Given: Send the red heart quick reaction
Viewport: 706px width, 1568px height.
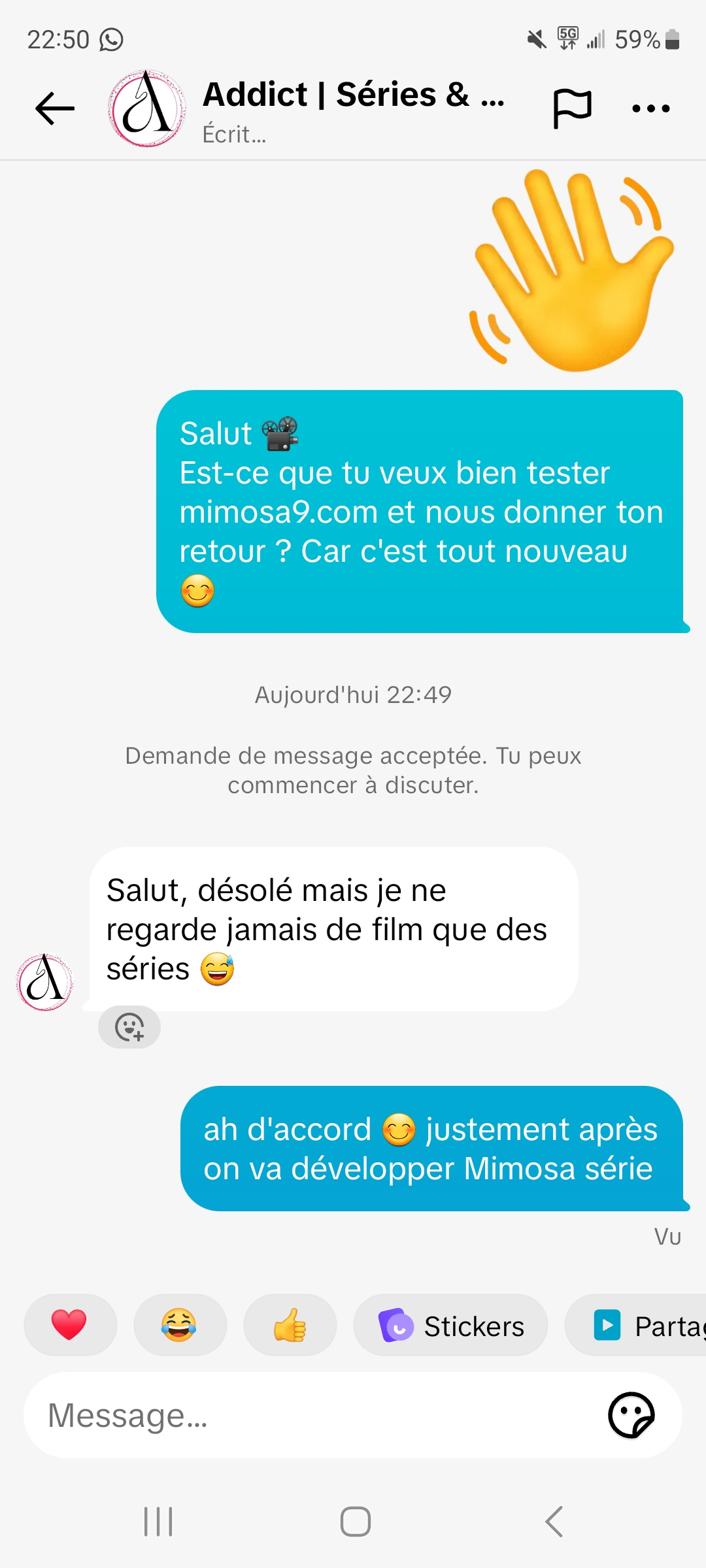Looking at the screenshot, I should coord(69,1326).
